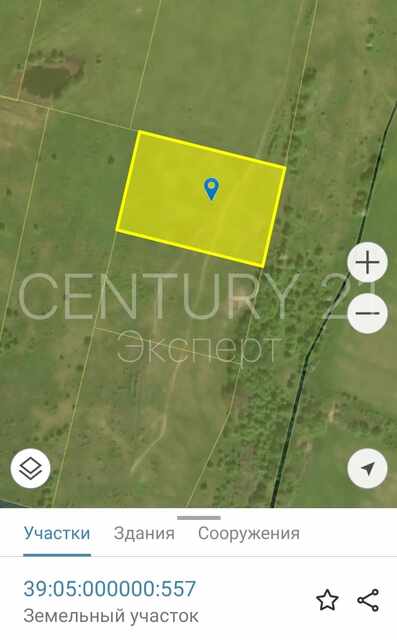Zoom in on the map

[x=368, y=262]
